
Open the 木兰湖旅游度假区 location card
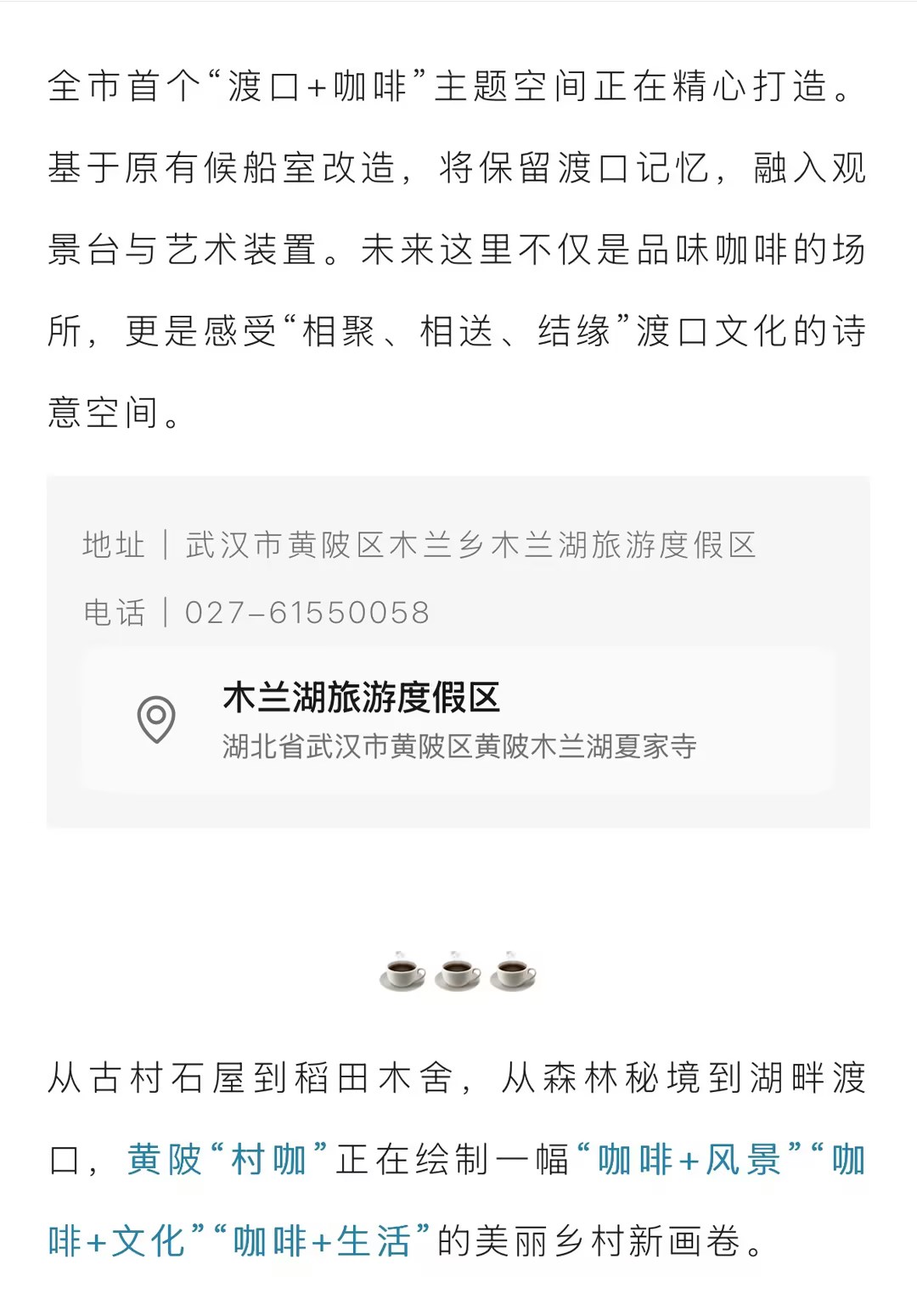[458, 720]
